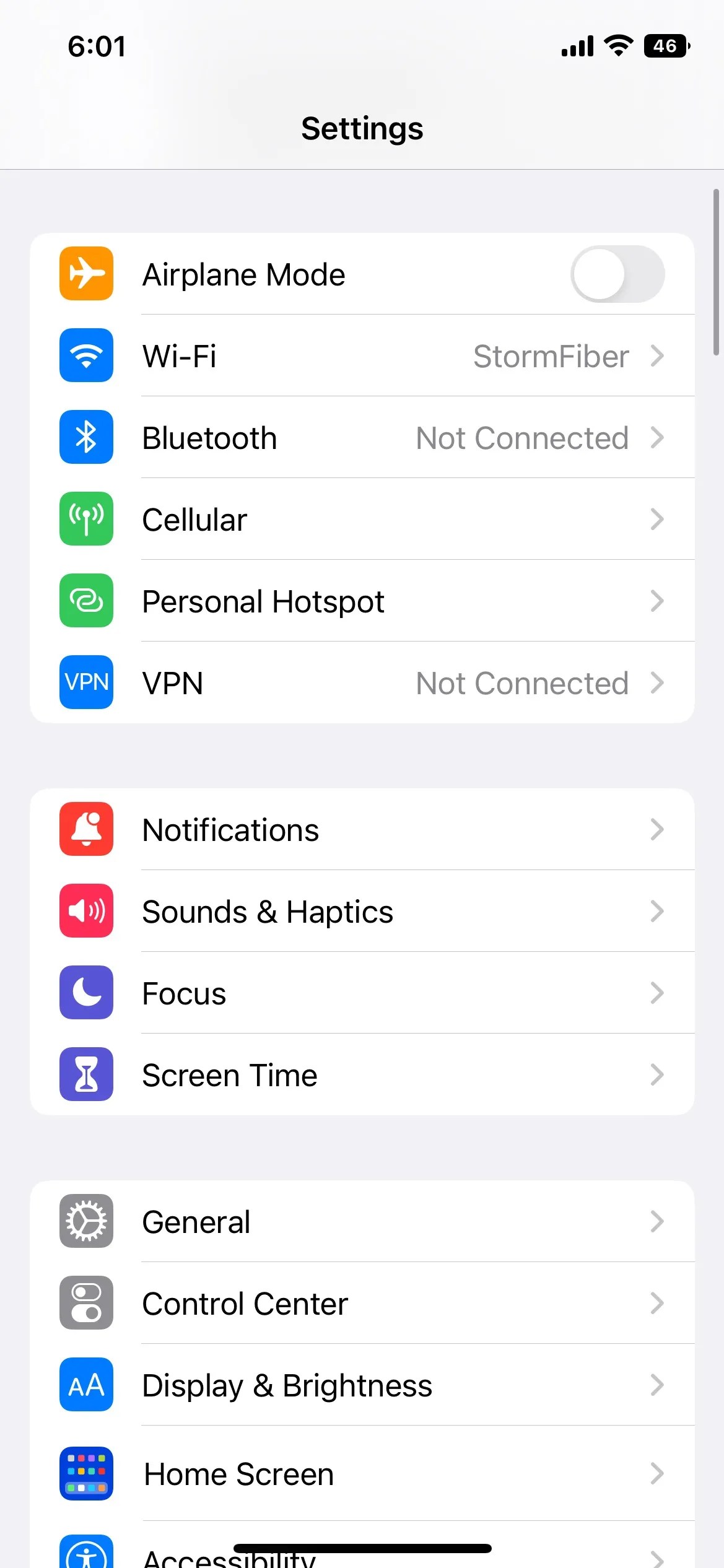Image resolution: width=724 pixels, height=1568 pixels.
Task: Tap the Wi-Fi icon
Action: click(86, 355)
